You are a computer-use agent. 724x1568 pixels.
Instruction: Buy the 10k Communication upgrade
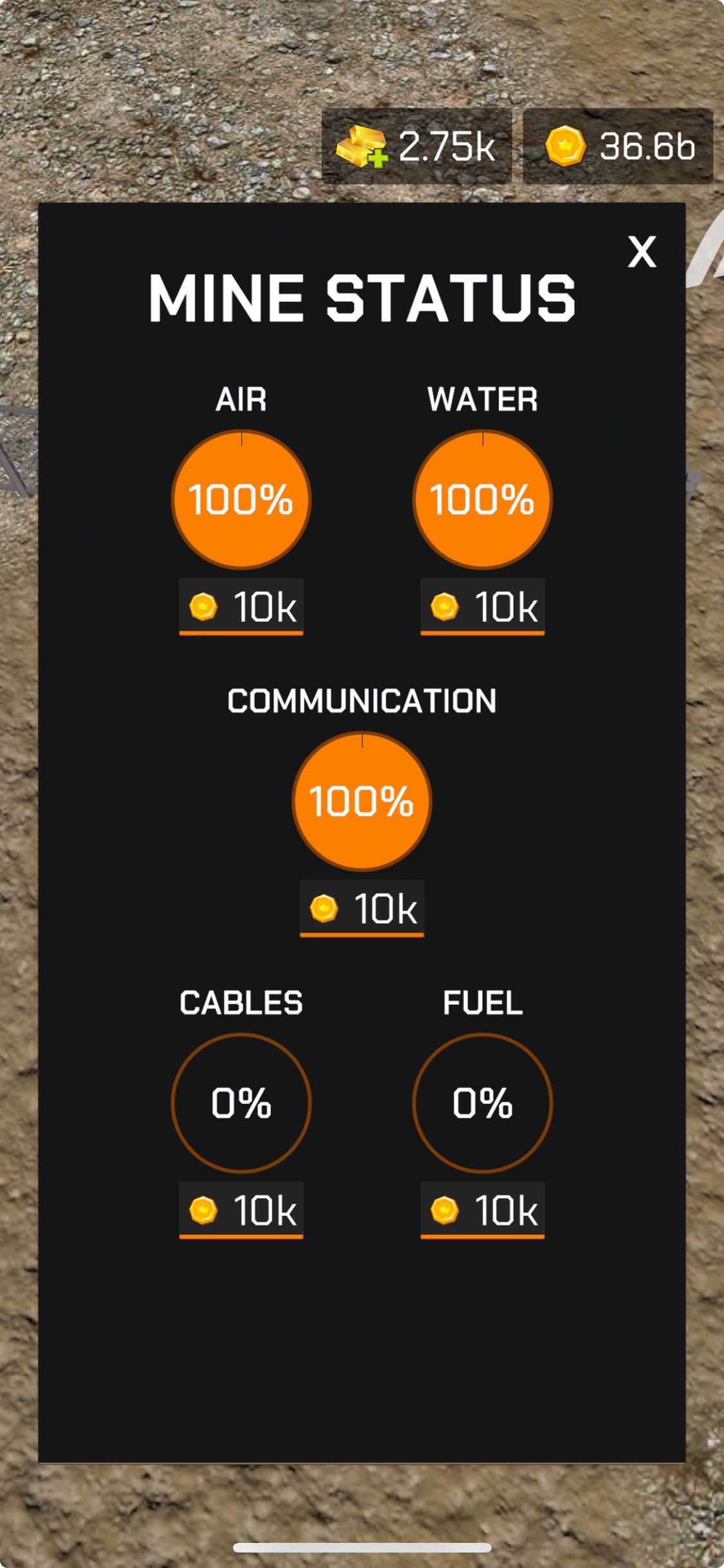[362, 908]
